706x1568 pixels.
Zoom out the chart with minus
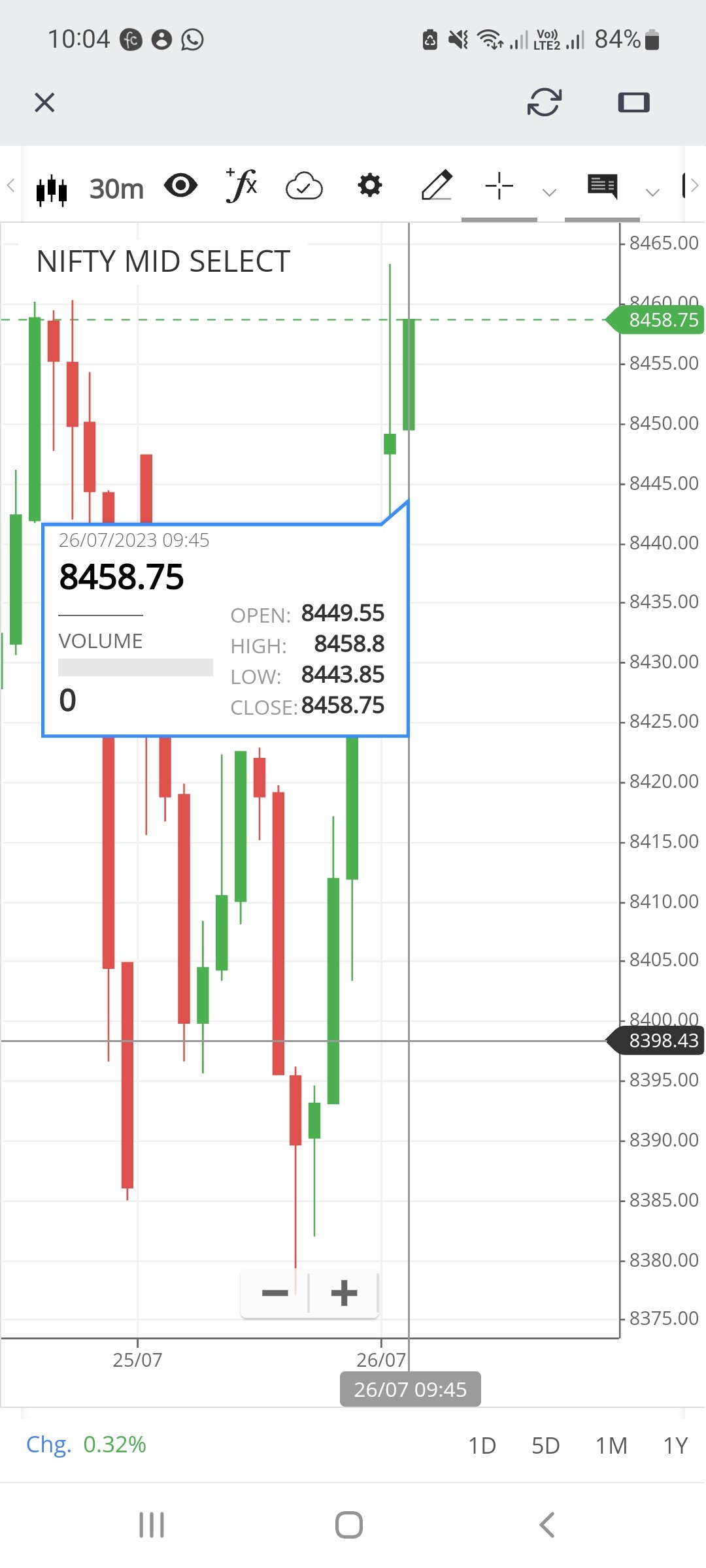(x=275, y=1293)
